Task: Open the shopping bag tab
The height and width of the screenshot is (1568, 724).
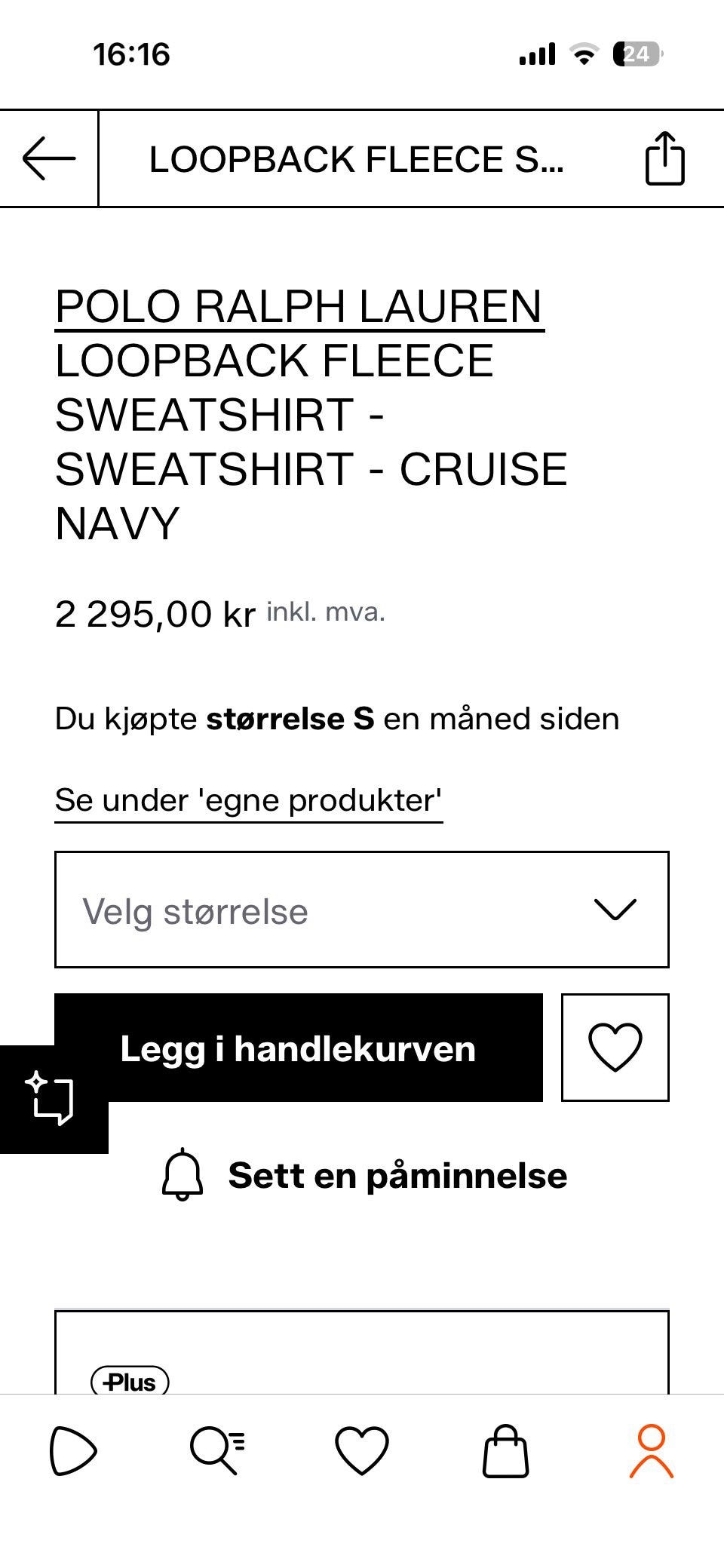Action: pyautogui.click(x=505, y=1450)
